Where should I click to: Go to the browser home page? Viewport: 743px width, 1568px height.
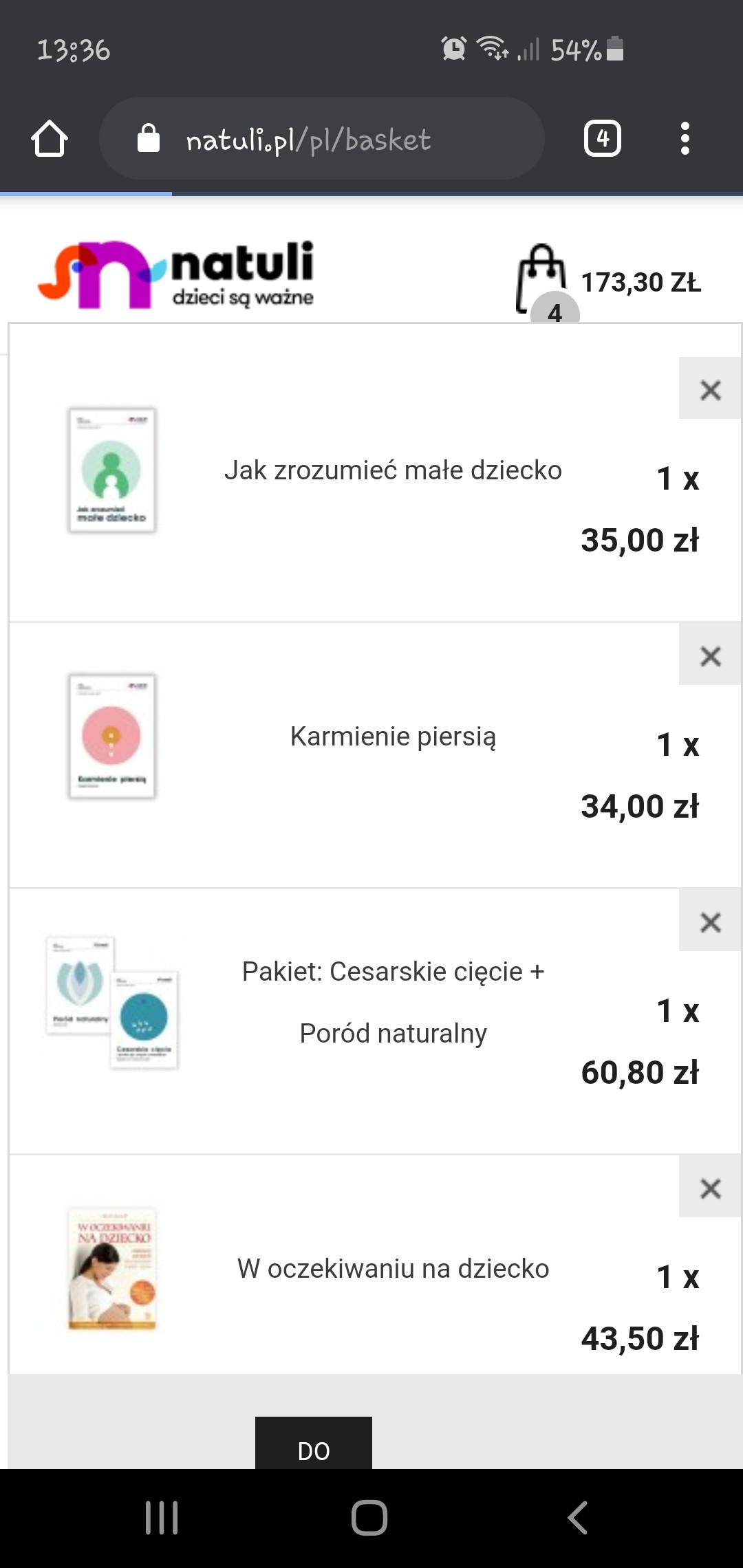pos(50,139)
